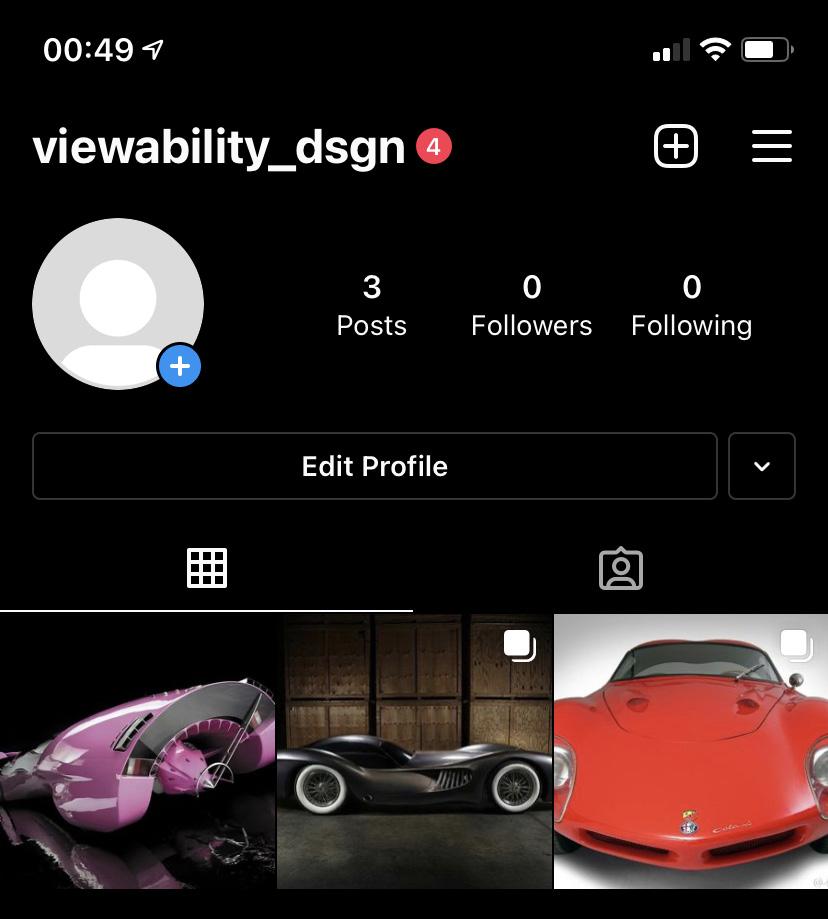
Task: Open the Followers list
Action: tap(531, 306)
